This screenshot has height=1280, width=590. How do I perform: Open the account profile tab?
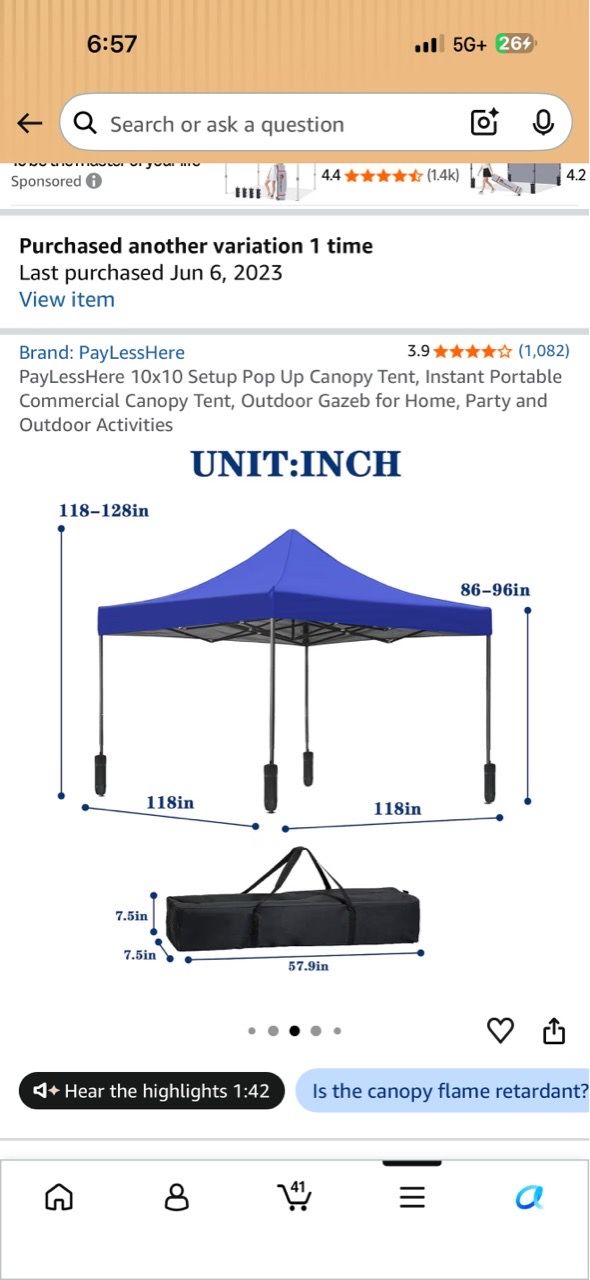177,1197
